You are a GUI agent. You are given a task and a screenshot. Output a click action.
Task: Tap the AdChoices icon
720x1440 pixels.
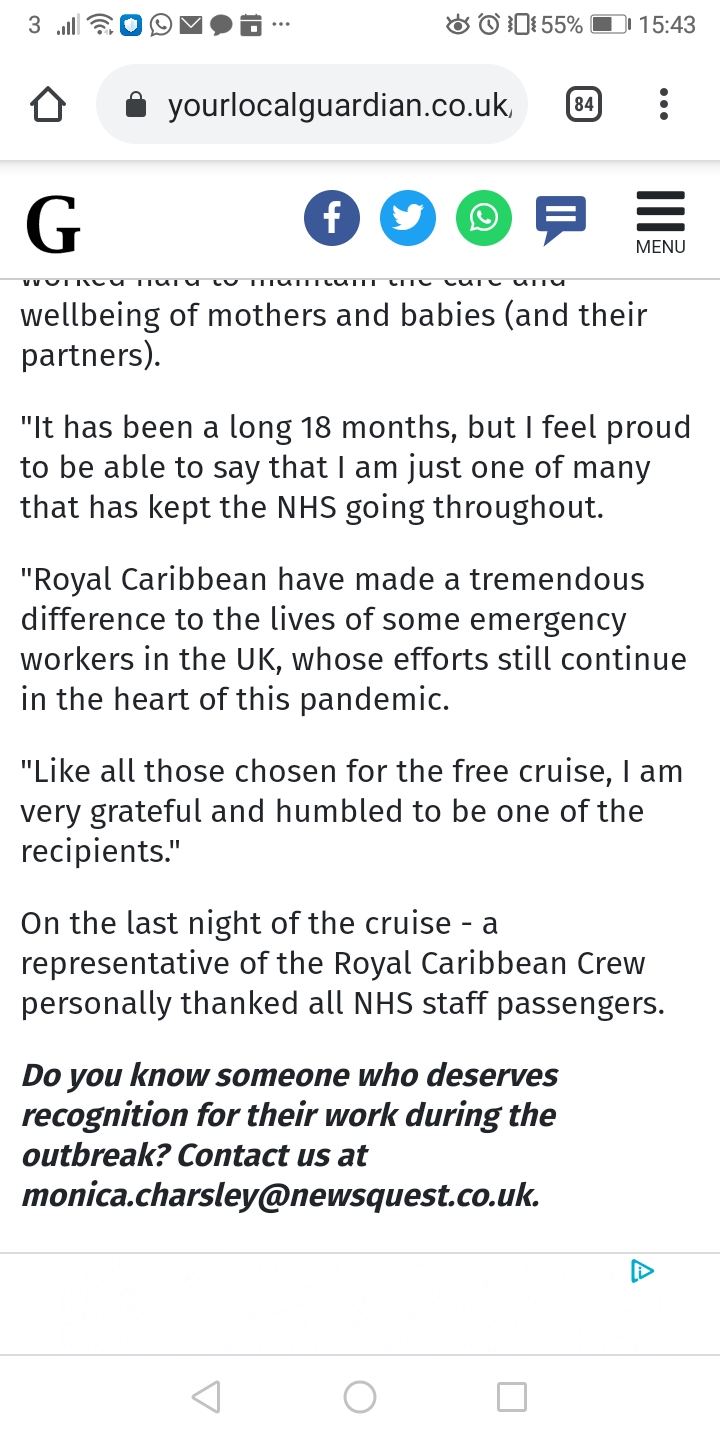click(x=642, y=1271)
